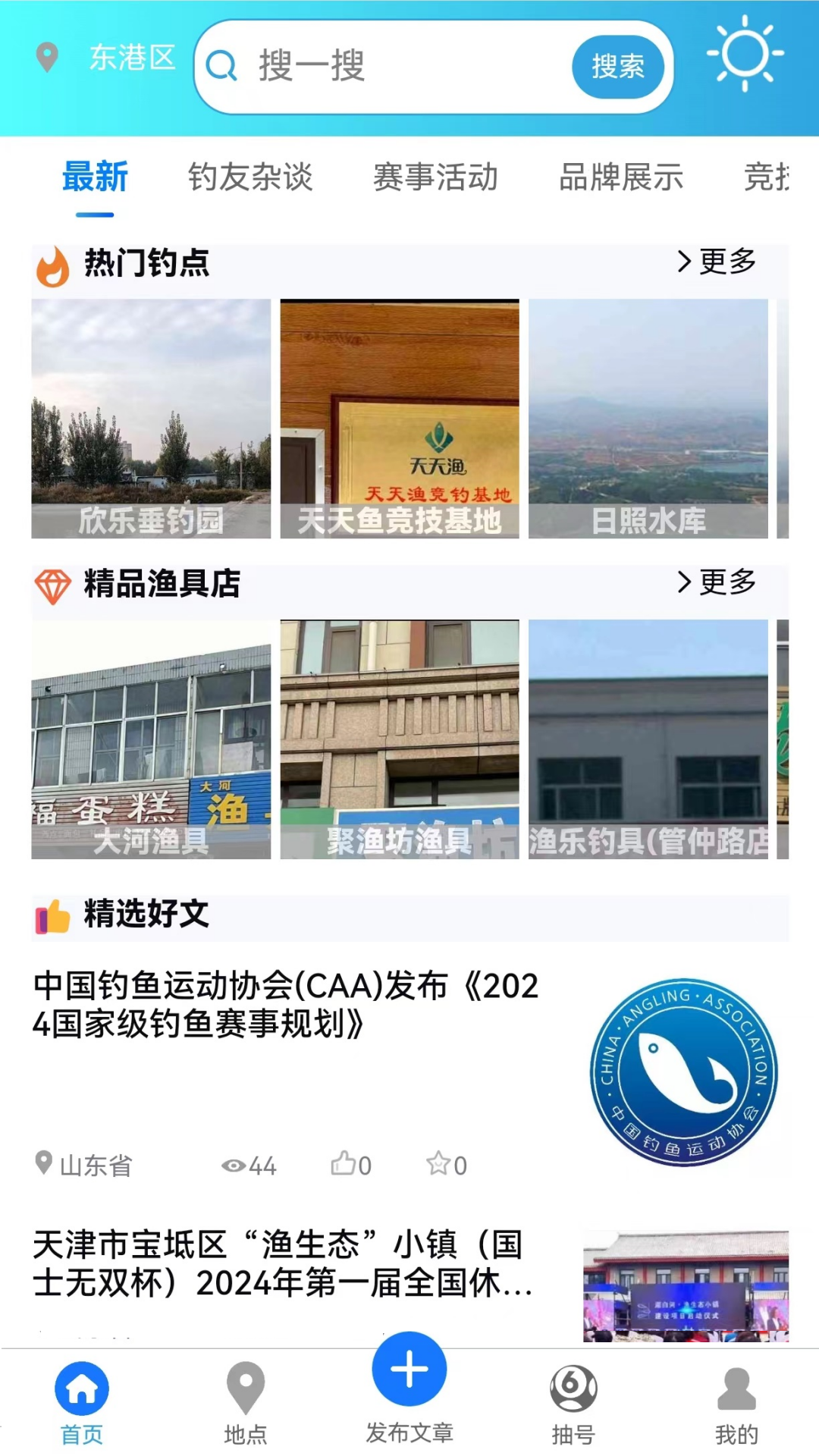Image resolution: width=819 pixels, height=1456 pixels.
Task: Click the 竞技 tab chevron at right edge
Action: pyautogui.click(x=768, y=177)
